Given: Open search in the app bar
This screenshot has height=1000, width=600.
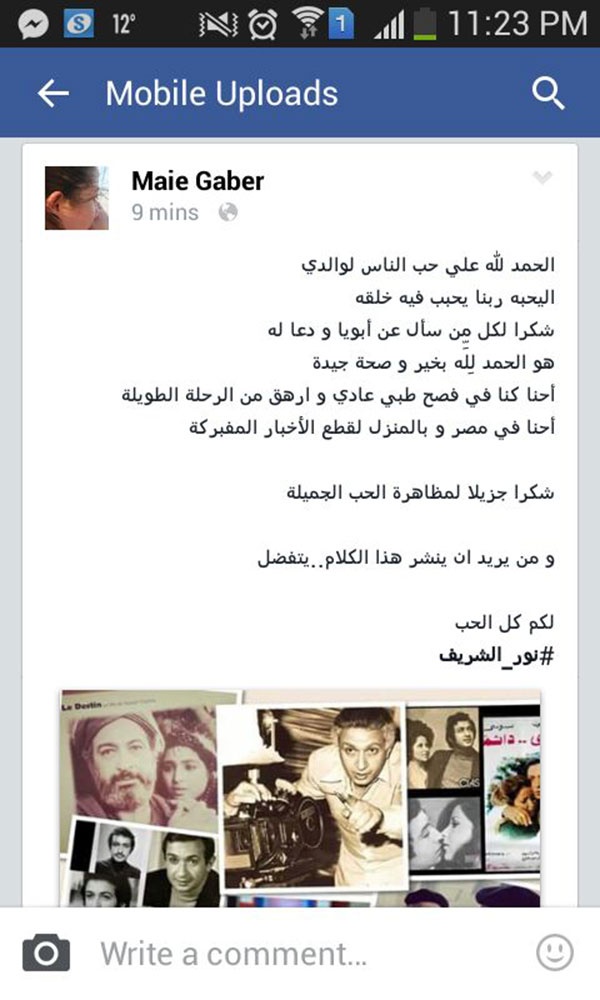Looking at the screenshot, I should [x=549, y=94].
